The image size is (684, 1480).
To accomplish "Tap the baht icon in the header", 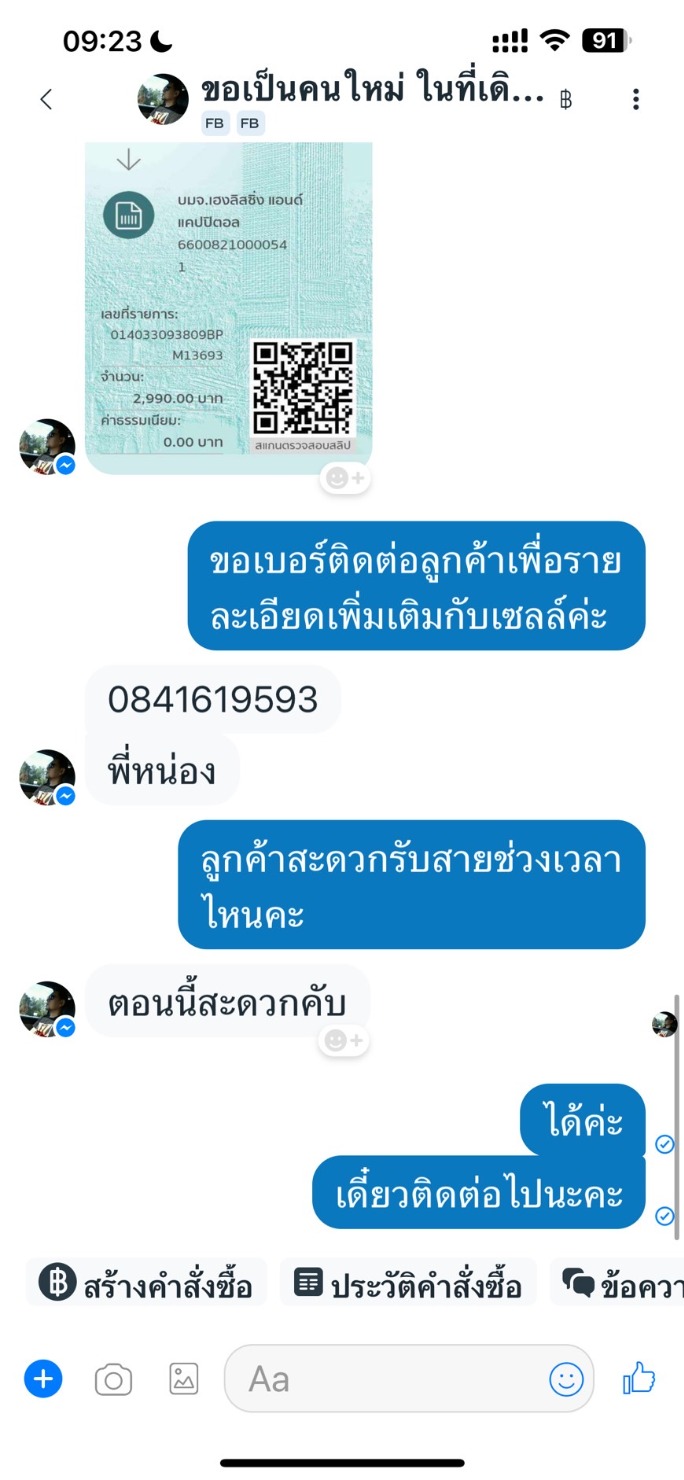I will (x=566, y=99).
